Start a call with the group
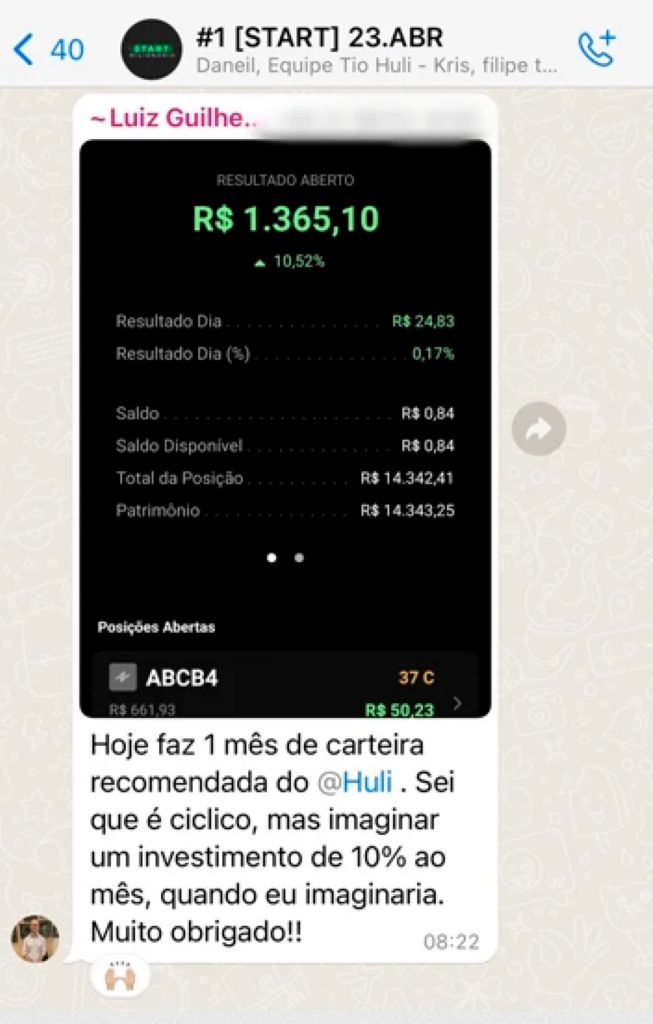The height and width of the screenshot is (1024, 653). click(596, 48)
